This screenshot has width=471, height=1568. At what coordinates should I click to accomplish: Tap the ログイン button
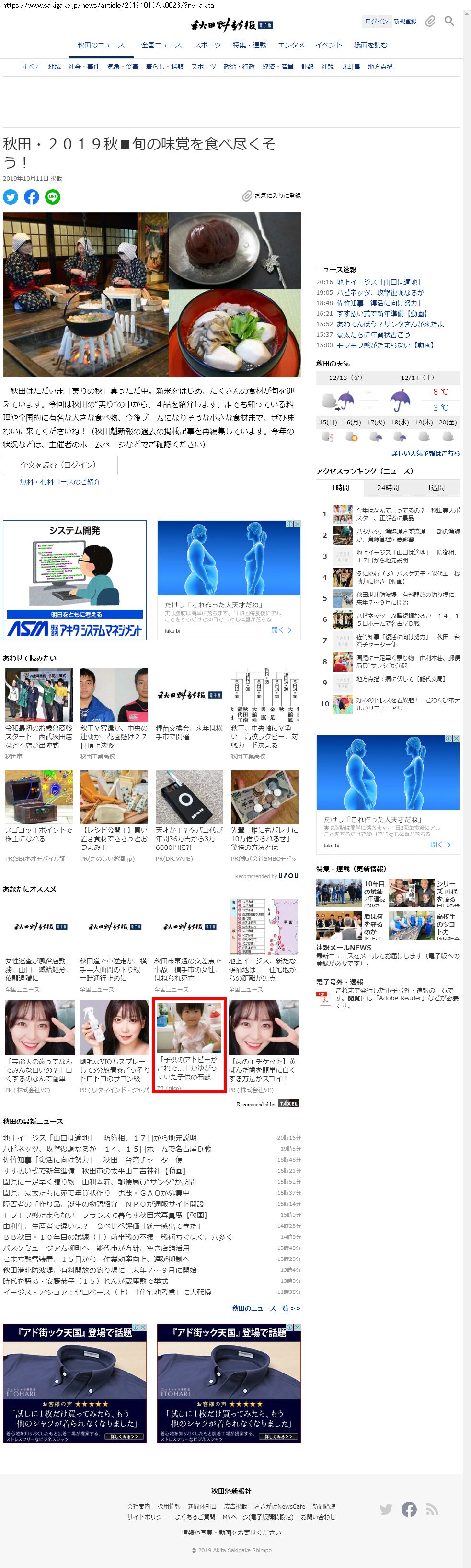tap(376, 21)
